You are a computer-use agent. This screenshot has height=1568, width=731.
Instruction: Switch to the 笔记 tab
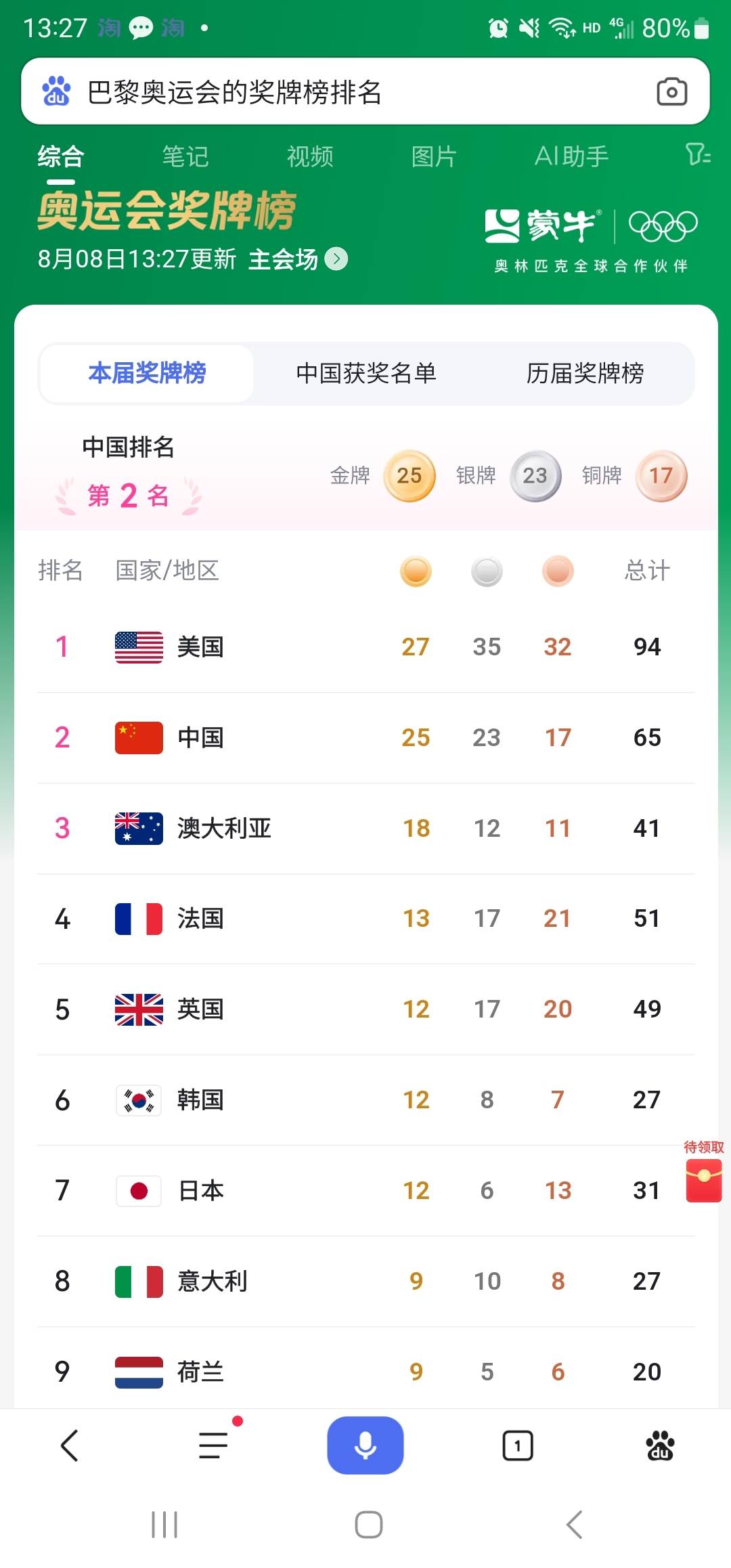point(185,156)
